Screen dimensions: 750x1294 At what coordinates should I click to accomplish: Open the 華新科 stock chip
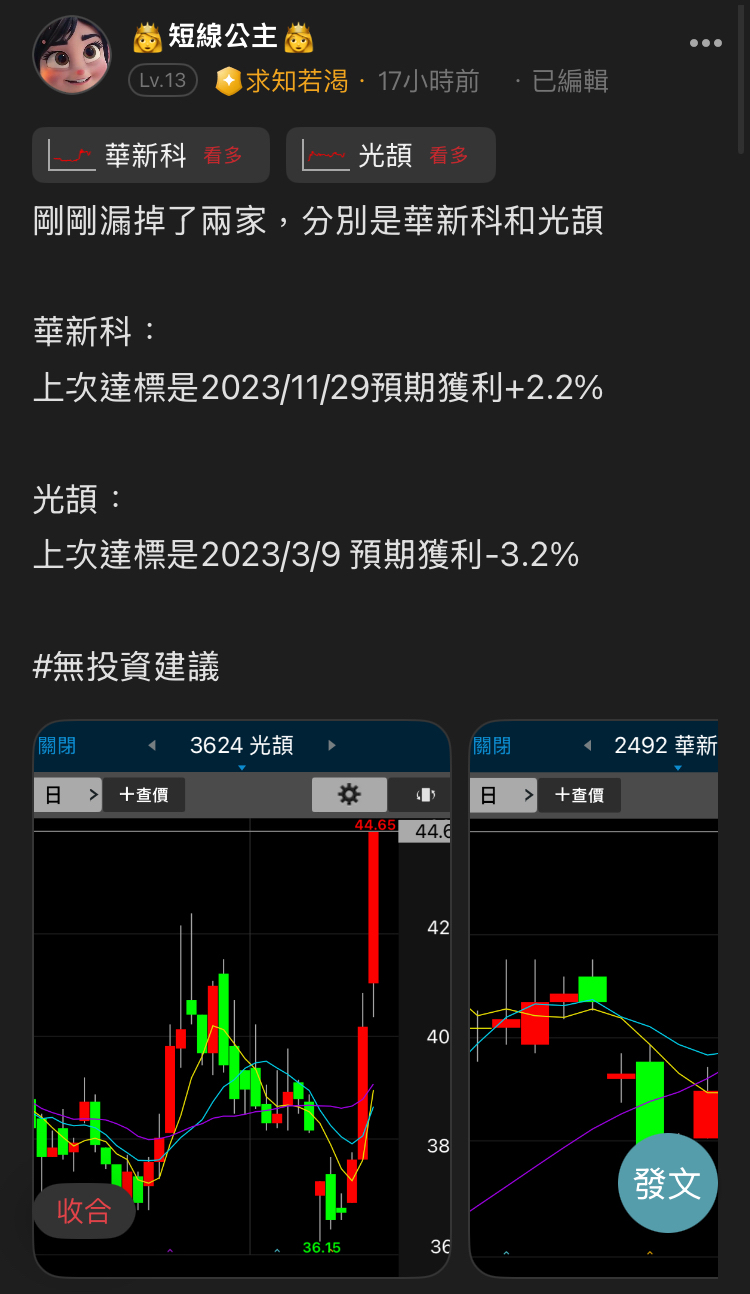[x=150, y=155]
